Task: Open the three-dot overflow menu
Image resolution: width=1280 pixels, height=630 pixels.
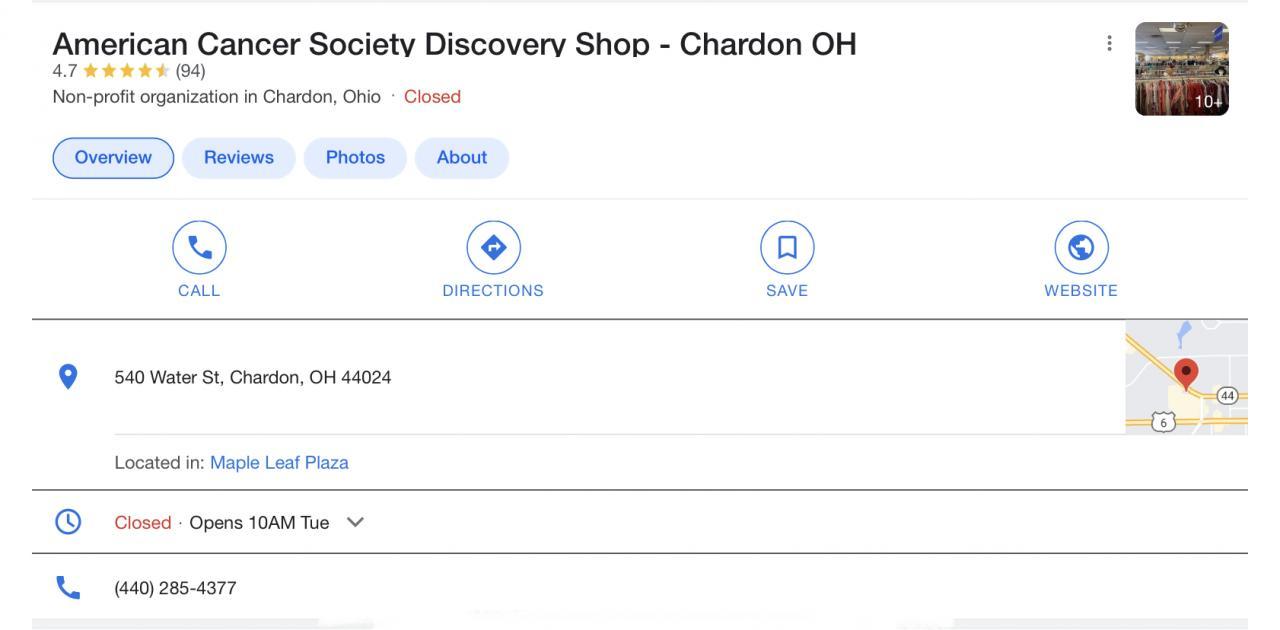Action: click(x=1109, y=44)
